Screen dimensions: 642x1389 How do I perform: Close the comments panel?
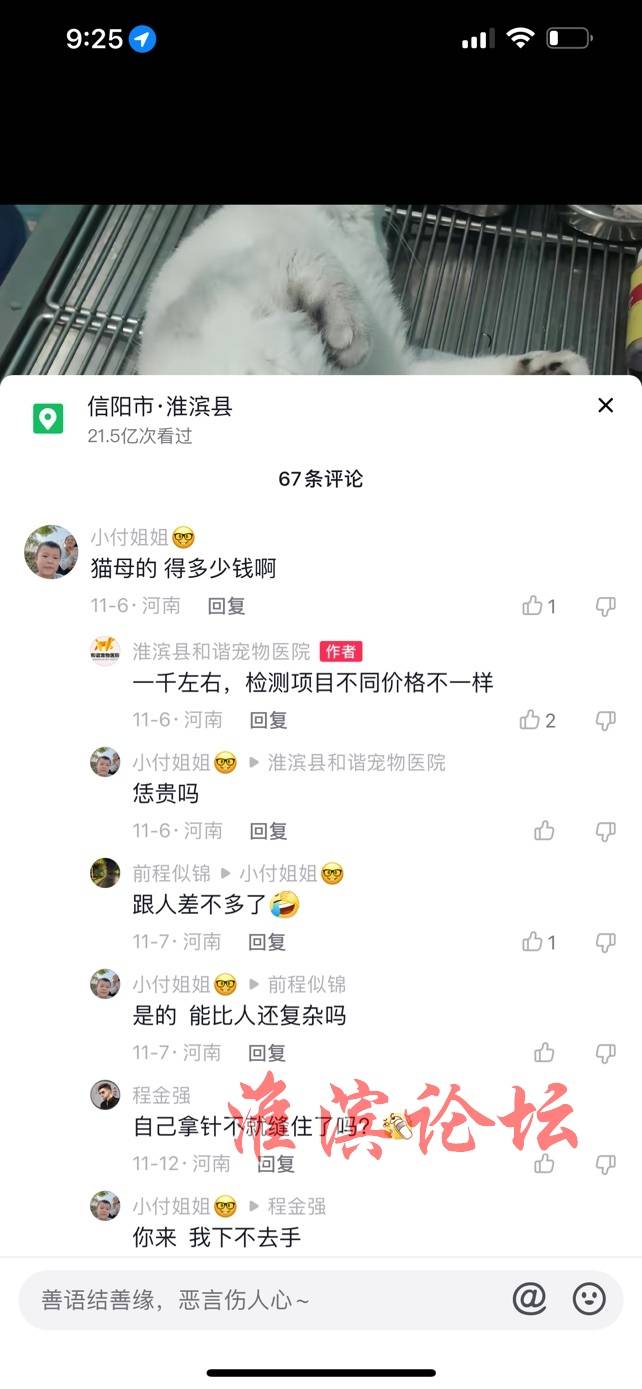(605, 405)
